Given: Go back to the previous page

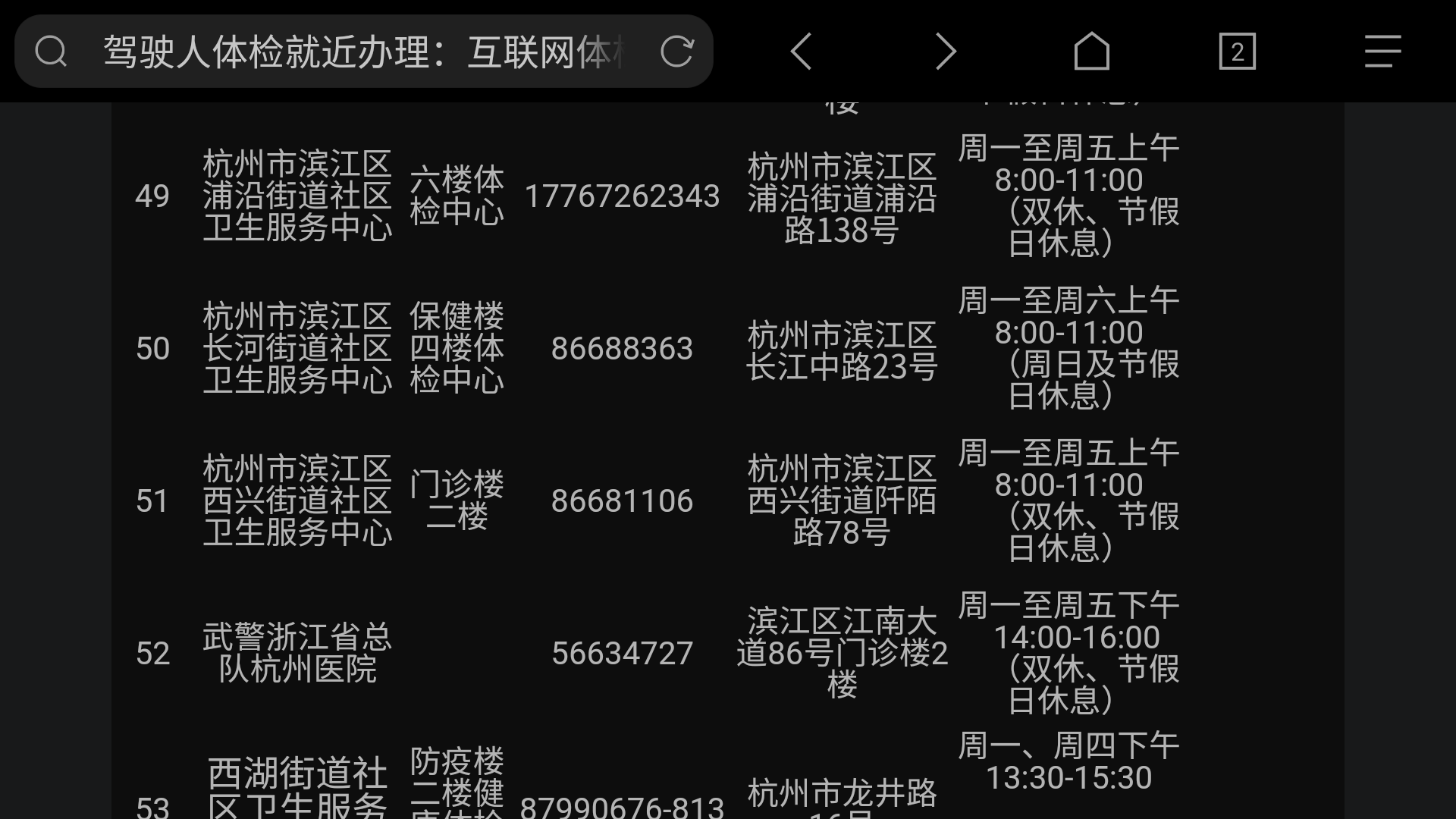Looking at the screenshot, I should (x=802, y=52).
